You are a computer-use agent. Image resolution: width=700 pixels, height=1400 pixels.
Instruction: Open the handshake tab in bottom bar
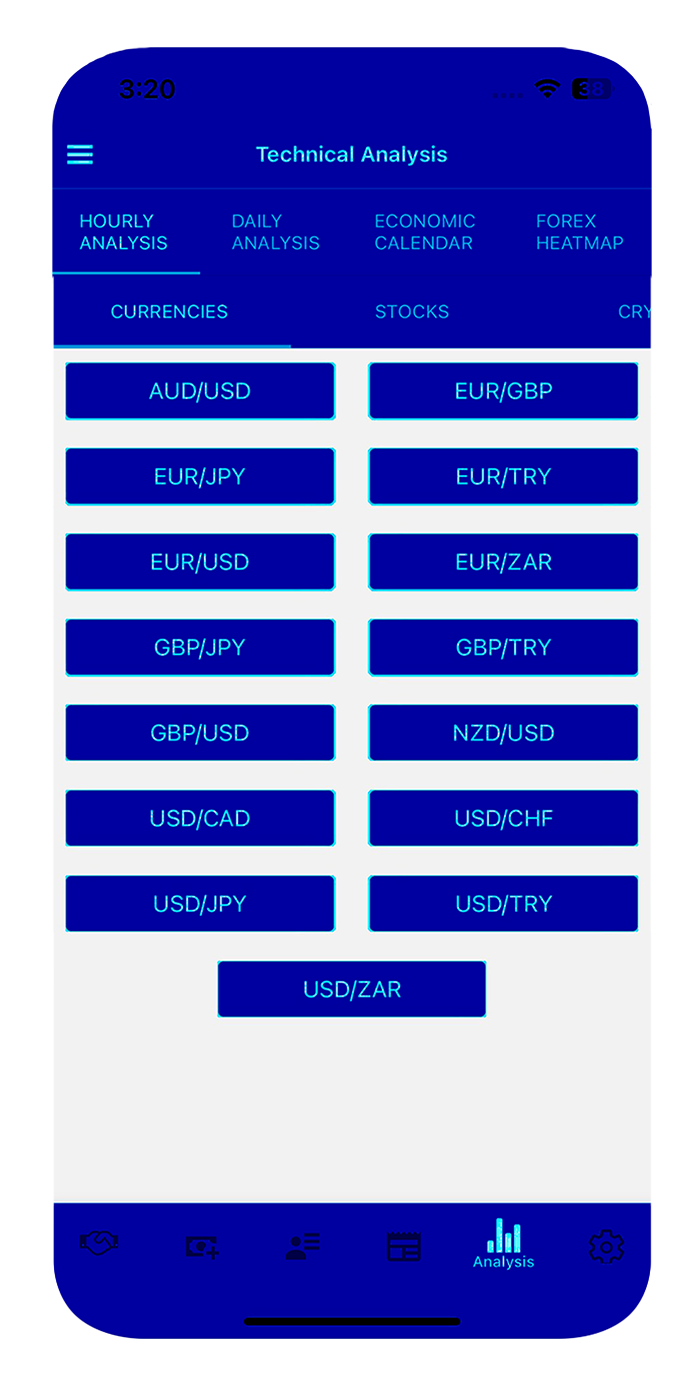point(100,1245)
